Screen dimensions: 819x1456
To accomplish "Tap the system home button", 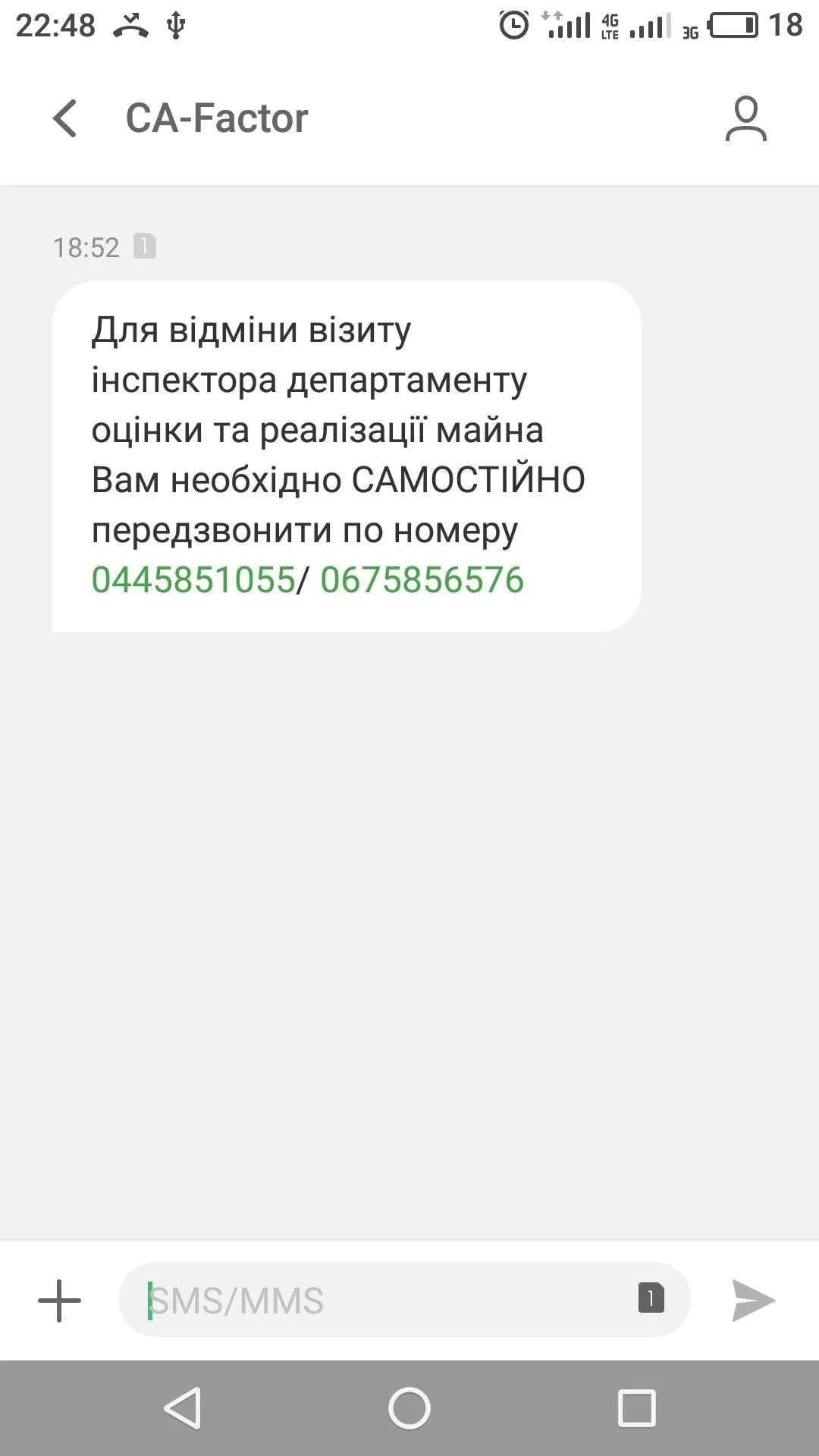I will tap(409, 1409).
